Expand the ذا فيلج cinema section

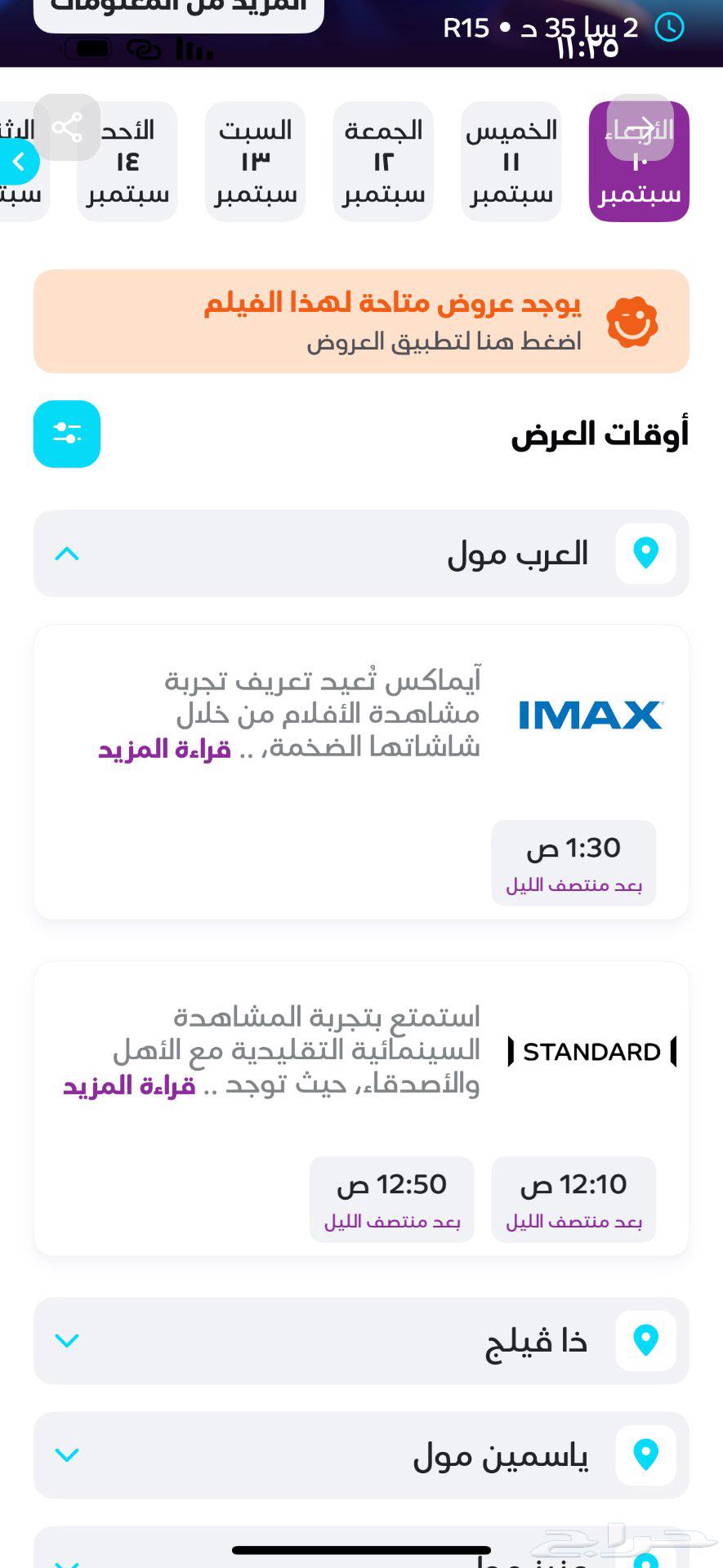[x=69, y=1340]
